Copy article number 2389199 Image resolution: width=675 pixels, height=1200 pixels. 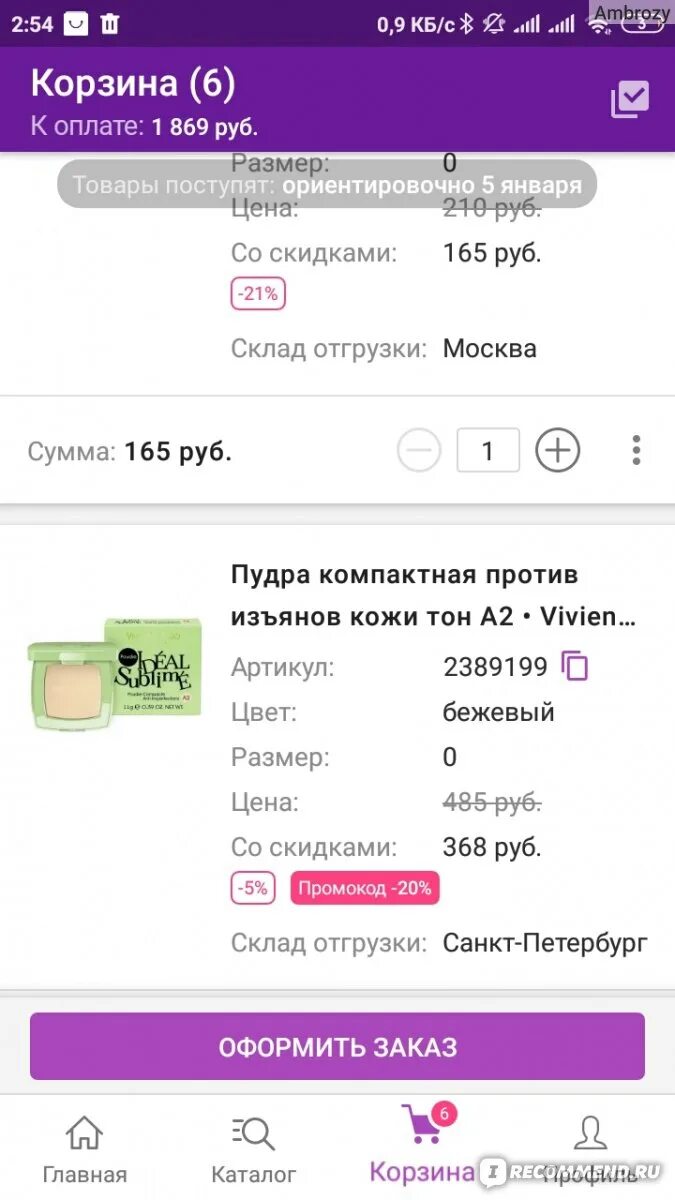click(x=575, y=666)
